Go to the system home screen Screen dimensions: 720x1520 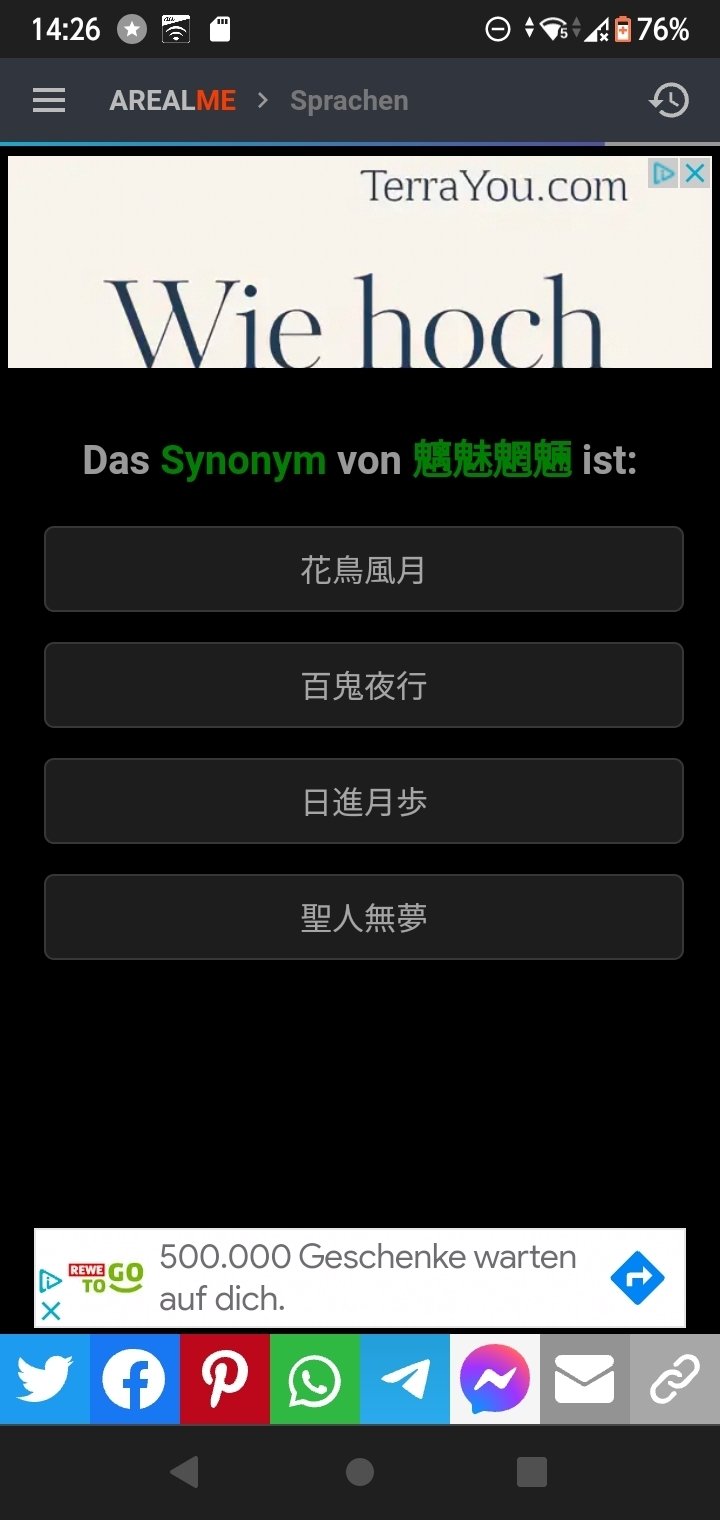click(x=360, y=1472)
